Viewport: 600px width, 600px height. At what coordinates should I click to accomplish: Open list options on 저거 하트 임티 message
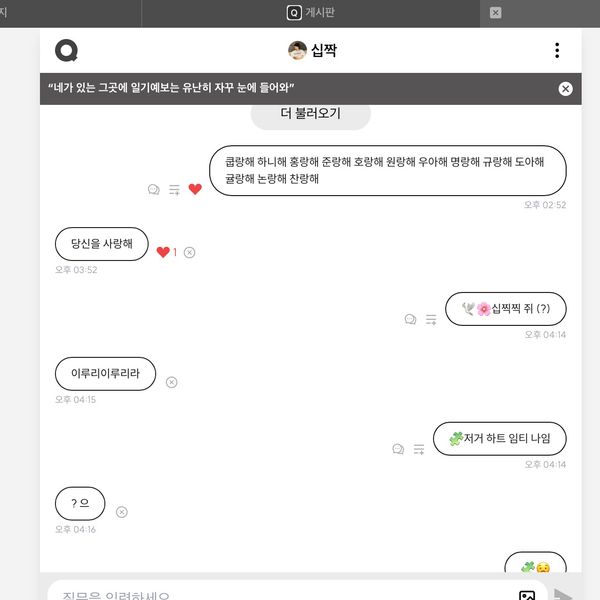[x=419, y=449]
